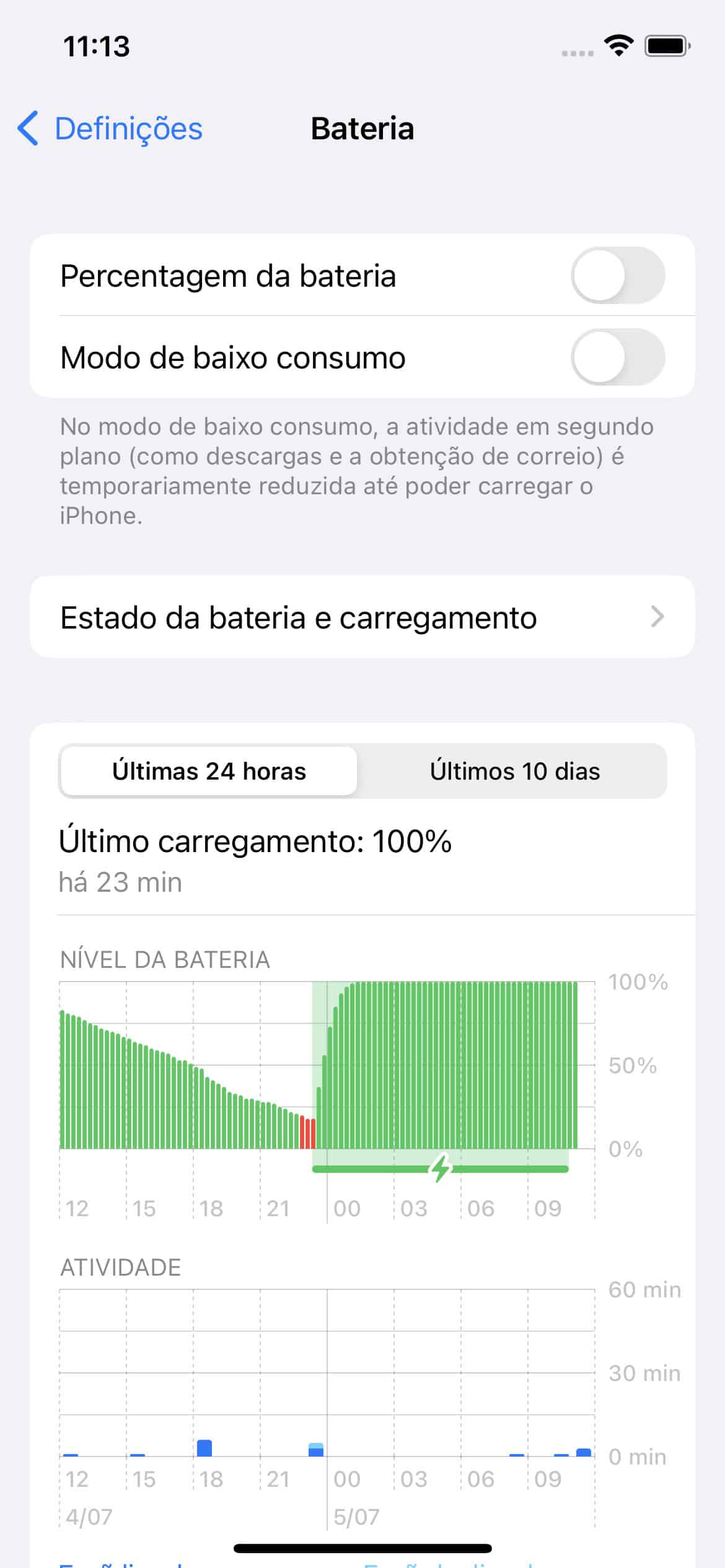Select the Últimas 24 horas segment
Screen dimensions: 725x1568
(209, 772)
